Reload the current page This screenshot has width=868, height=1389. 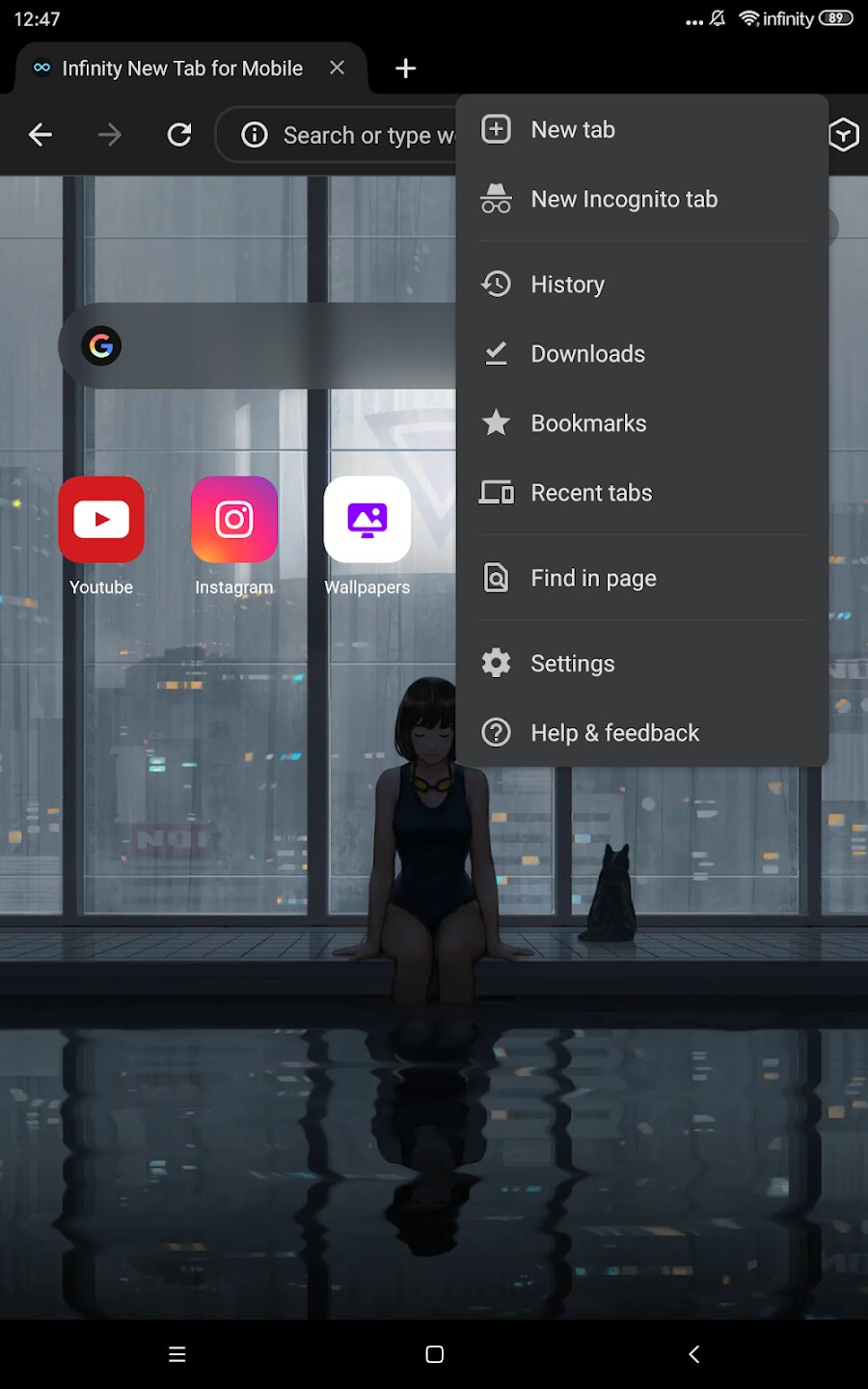(179, 135)
